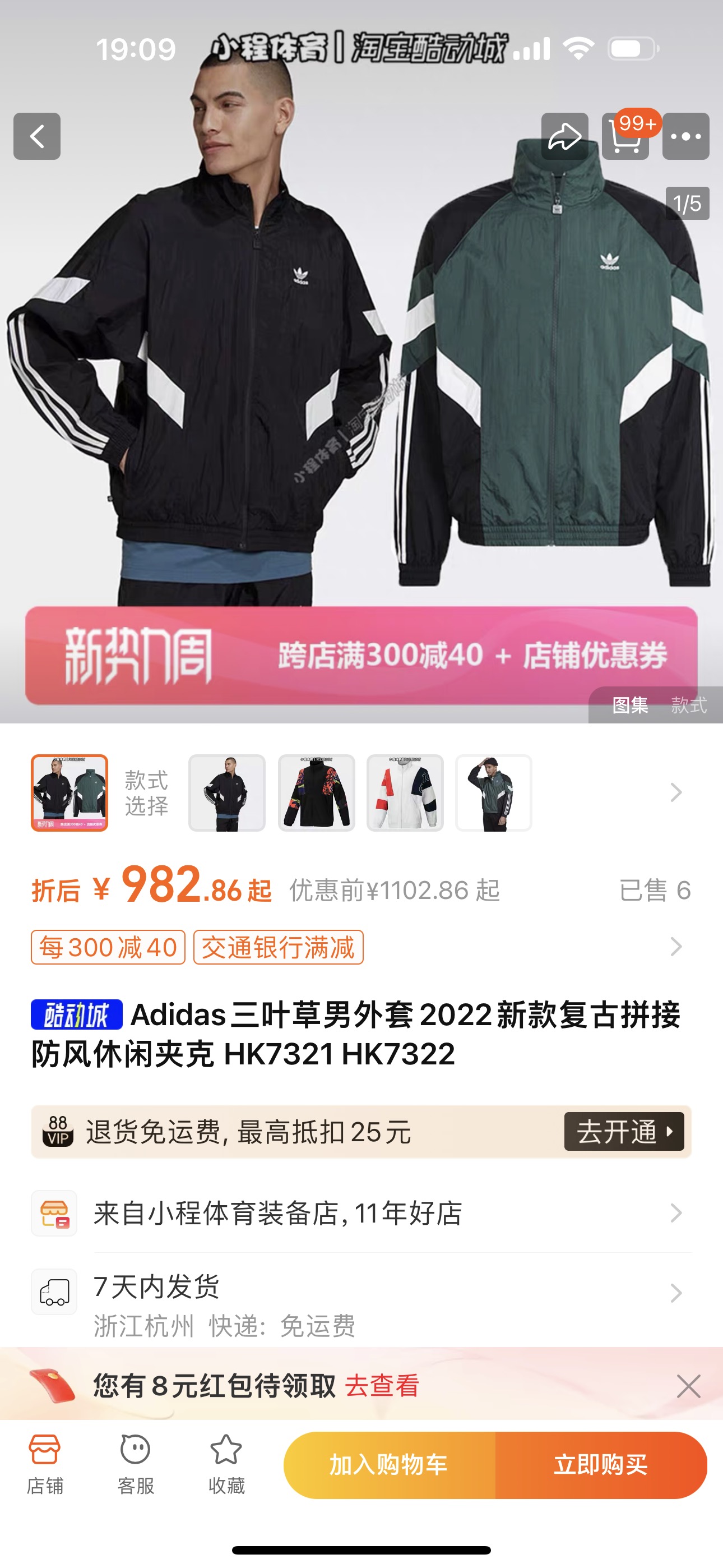
Task: Dismiss the red packet banner
Action: [x=688, y=1386]
